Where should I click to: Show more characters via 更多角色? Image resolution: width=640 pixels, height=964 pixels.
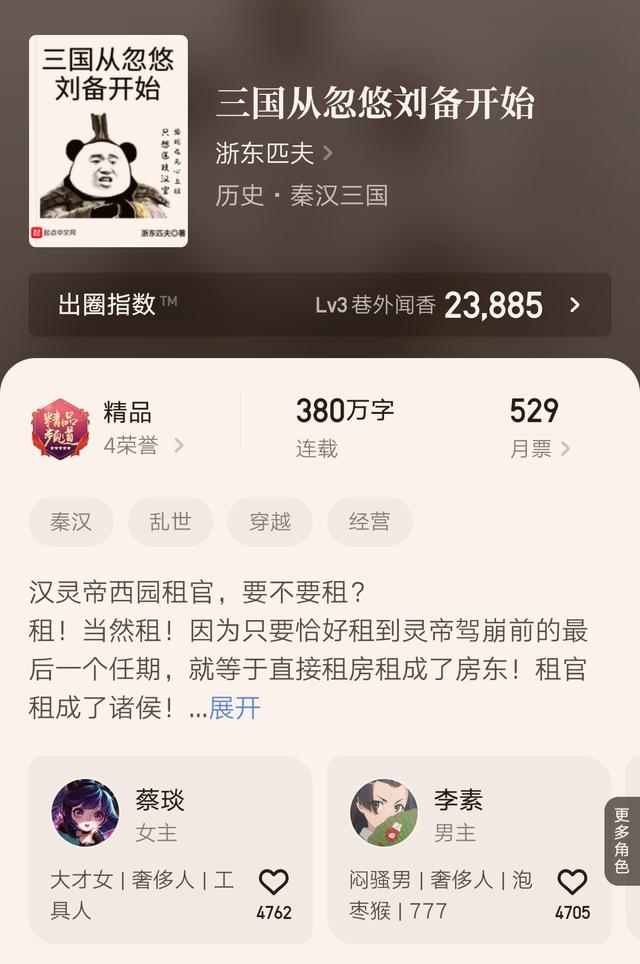tap(621, 841)
